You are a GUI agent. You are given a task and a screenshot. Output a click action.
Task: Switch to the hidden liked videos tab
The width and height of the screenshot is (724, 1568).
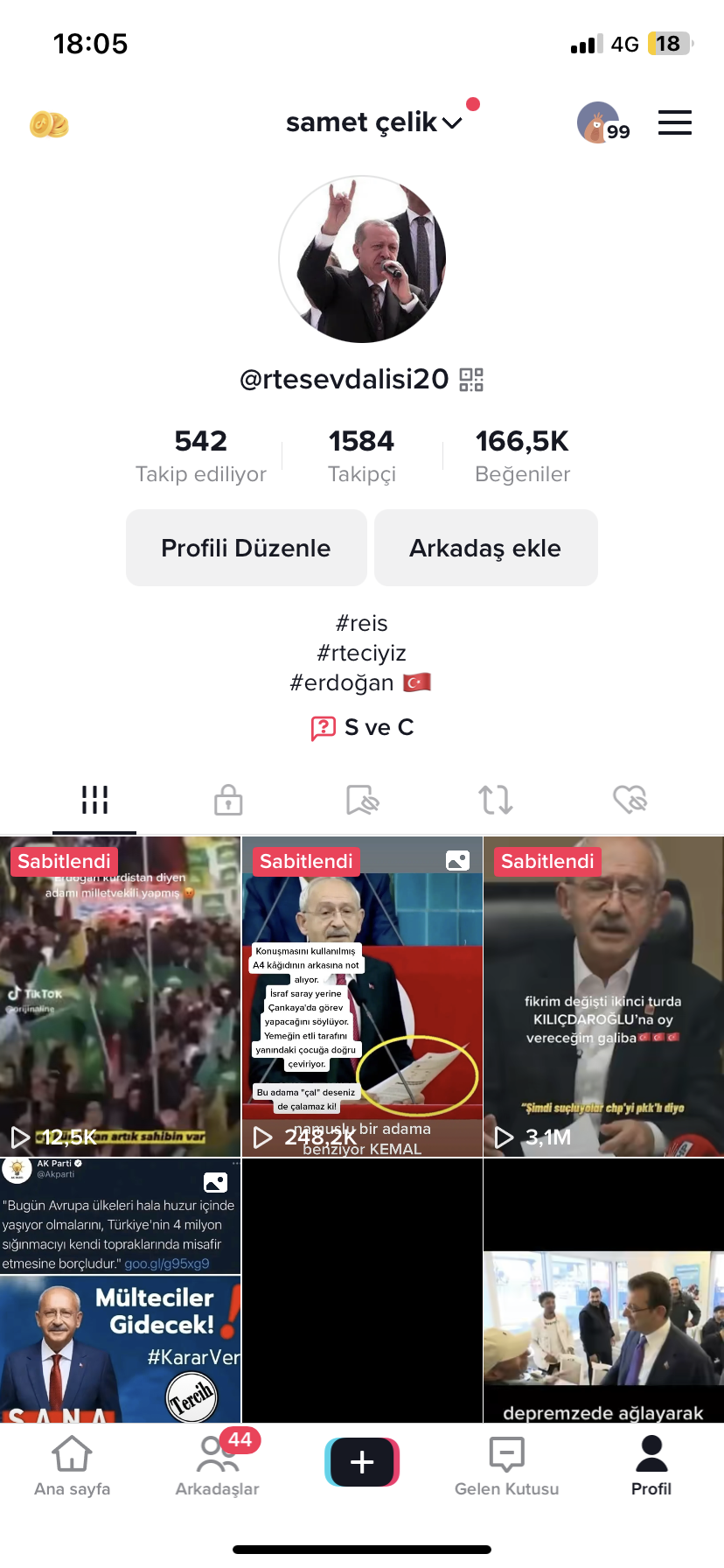click(x=630, y=800)
